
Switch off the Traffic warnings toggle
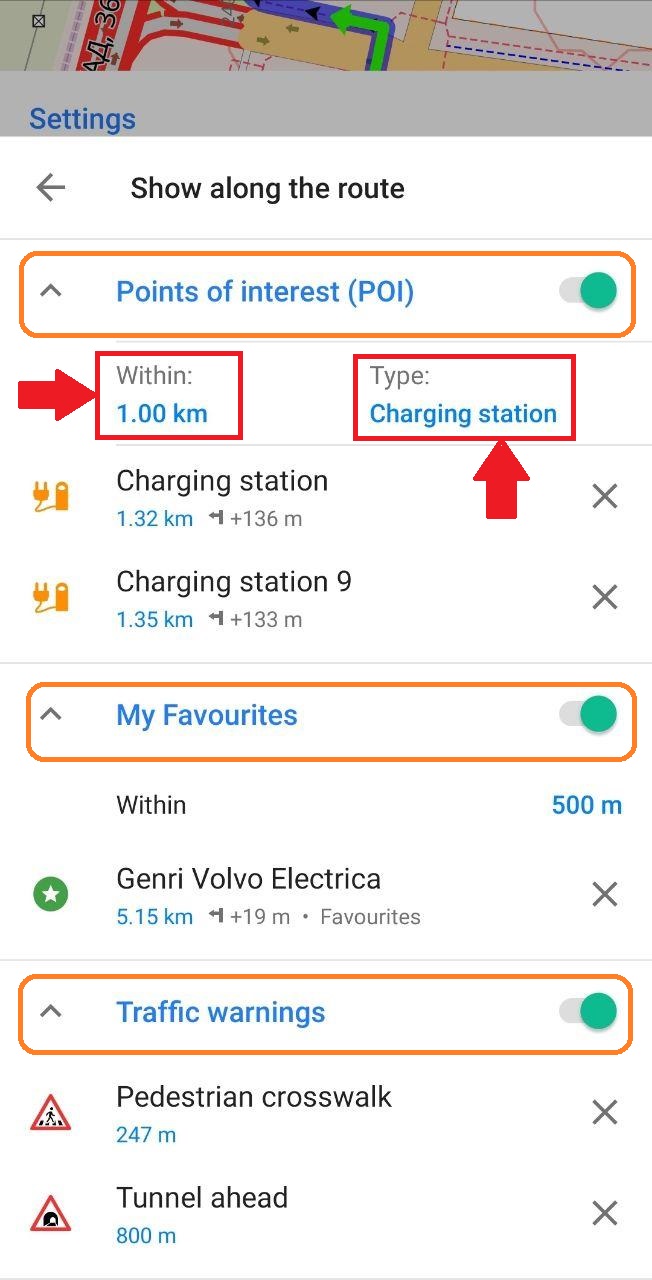click(x=589, y=1012)
